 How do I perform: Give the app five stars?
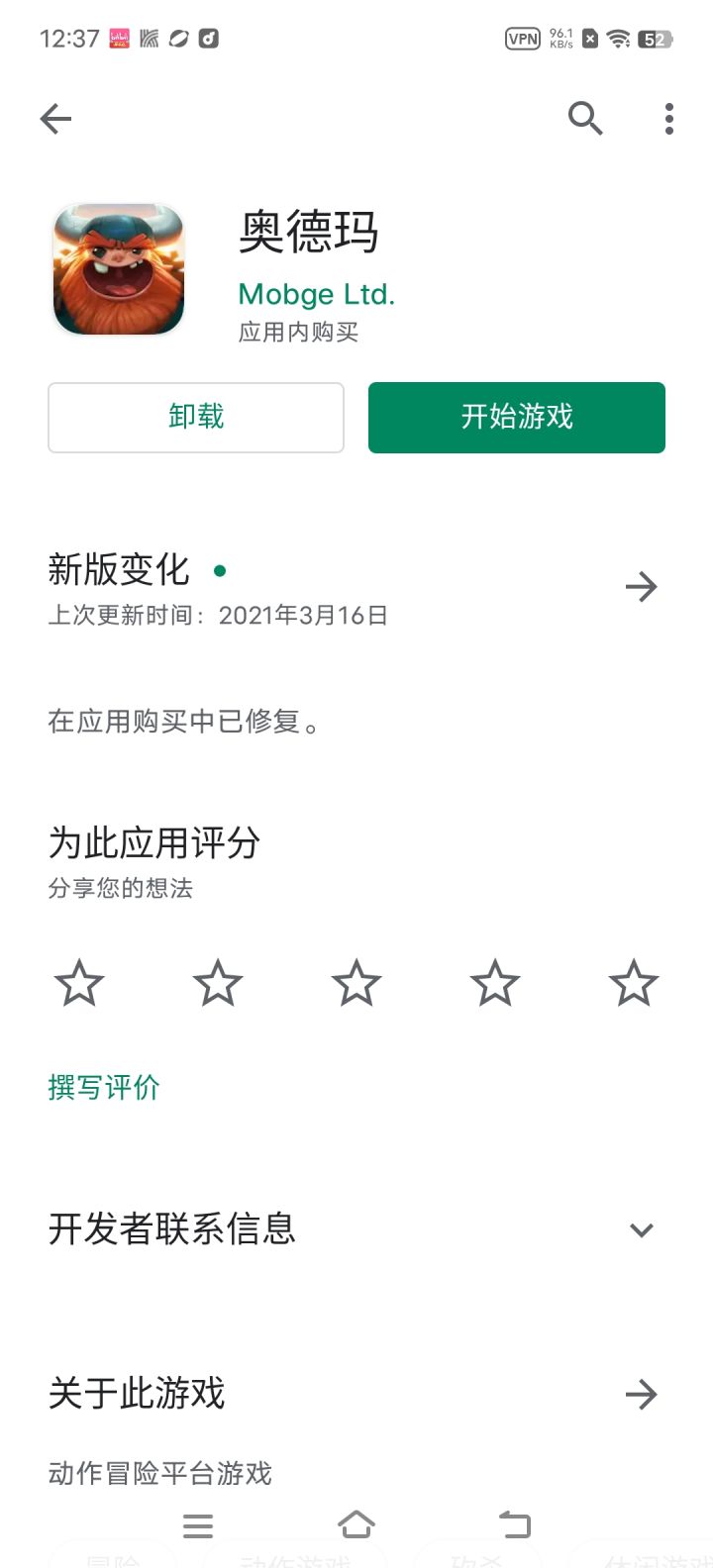633,982
